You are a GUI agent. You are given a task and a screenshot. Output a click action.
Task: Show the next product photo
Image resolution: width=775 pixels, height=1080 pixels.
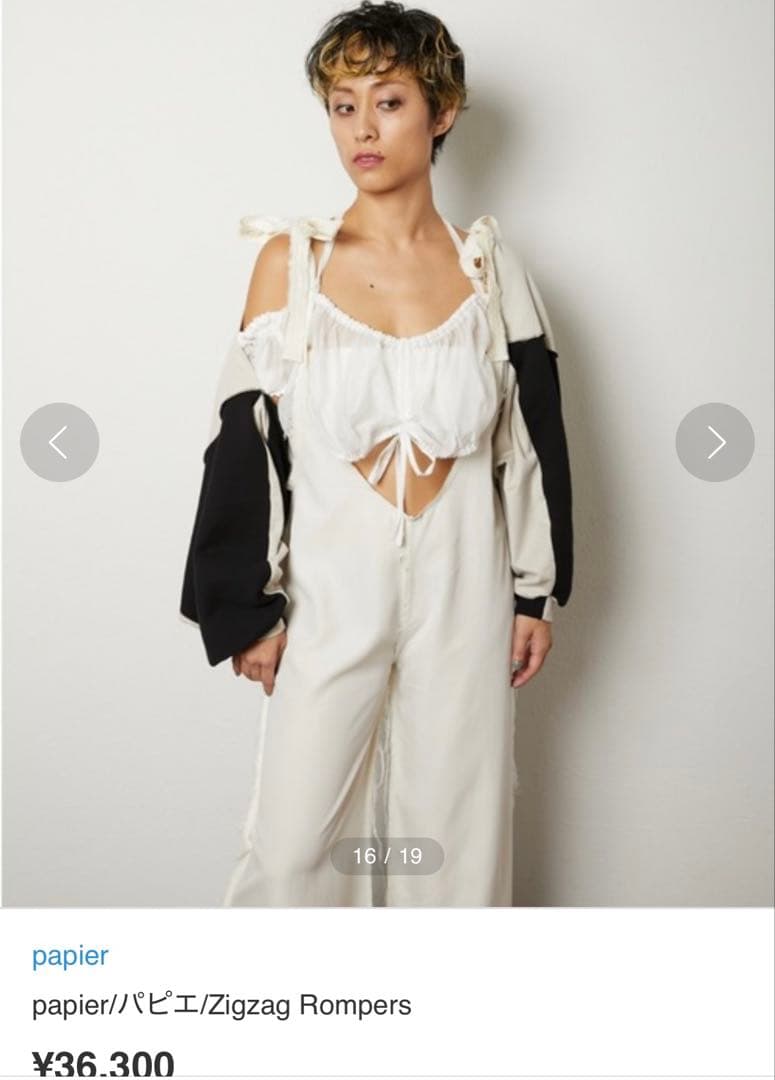[715, 442]
